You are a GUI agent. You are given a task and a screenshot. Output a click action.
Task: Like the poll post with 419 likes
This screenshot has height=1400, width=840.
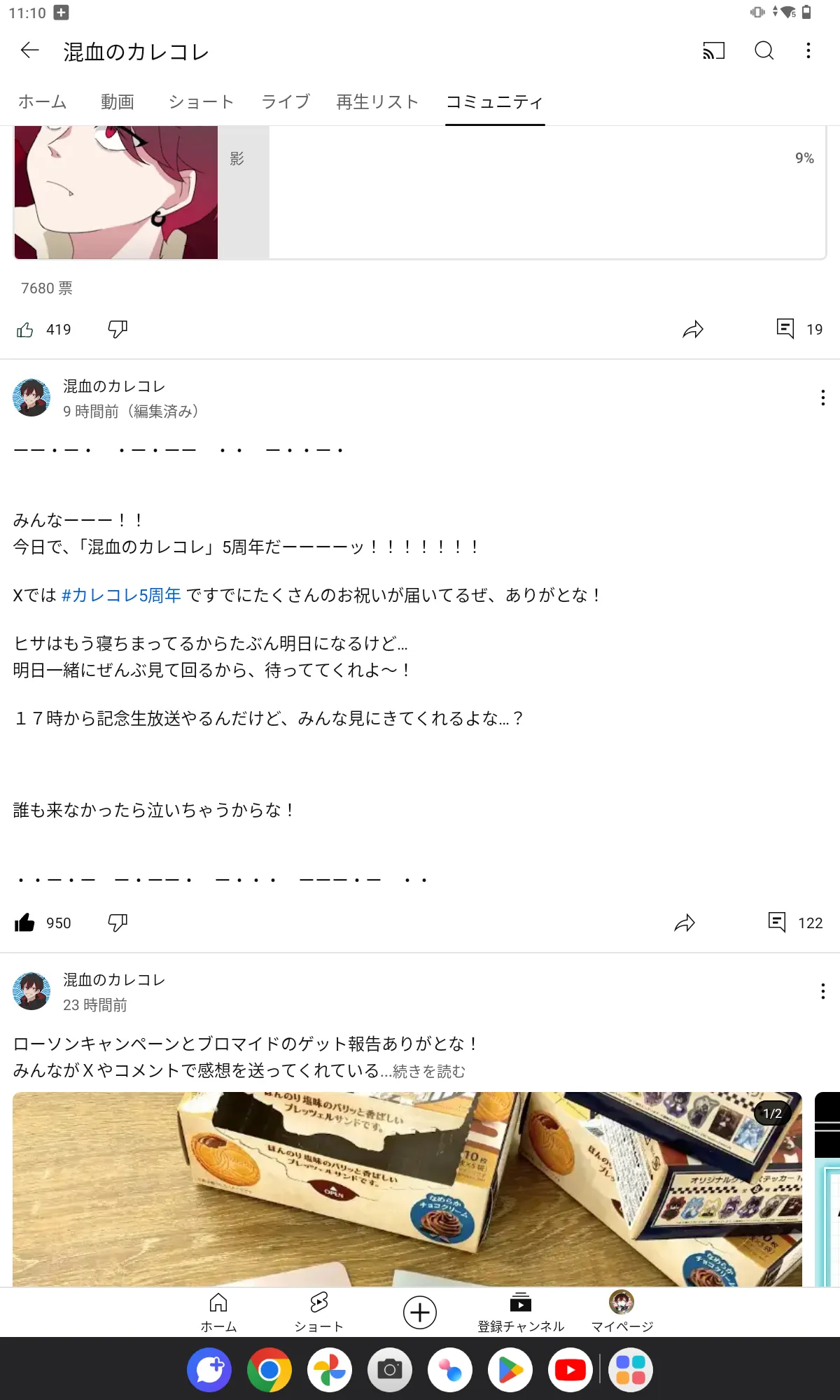(25, 330)
